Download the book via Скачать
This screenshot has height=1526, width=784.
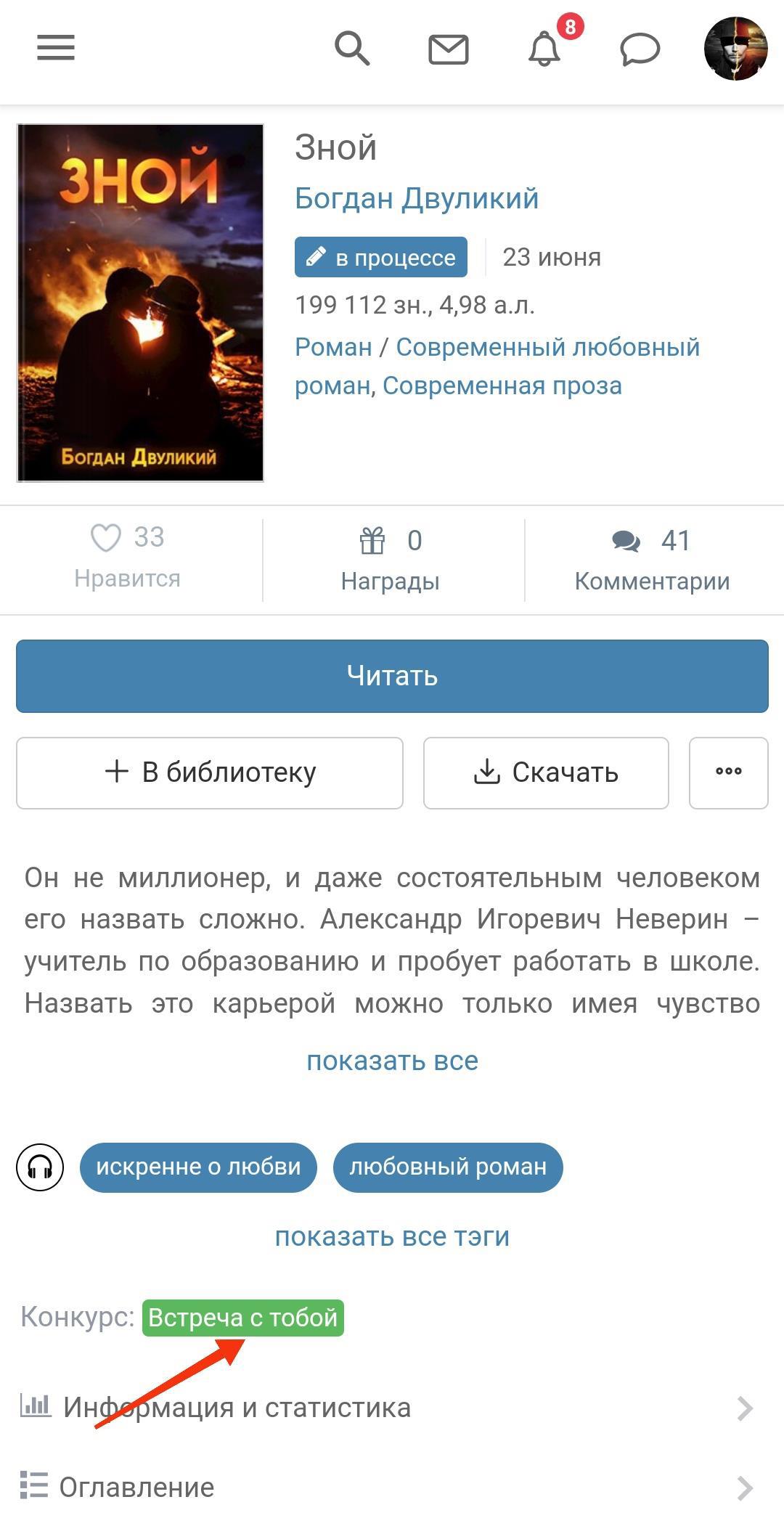(x=546, y=772)
